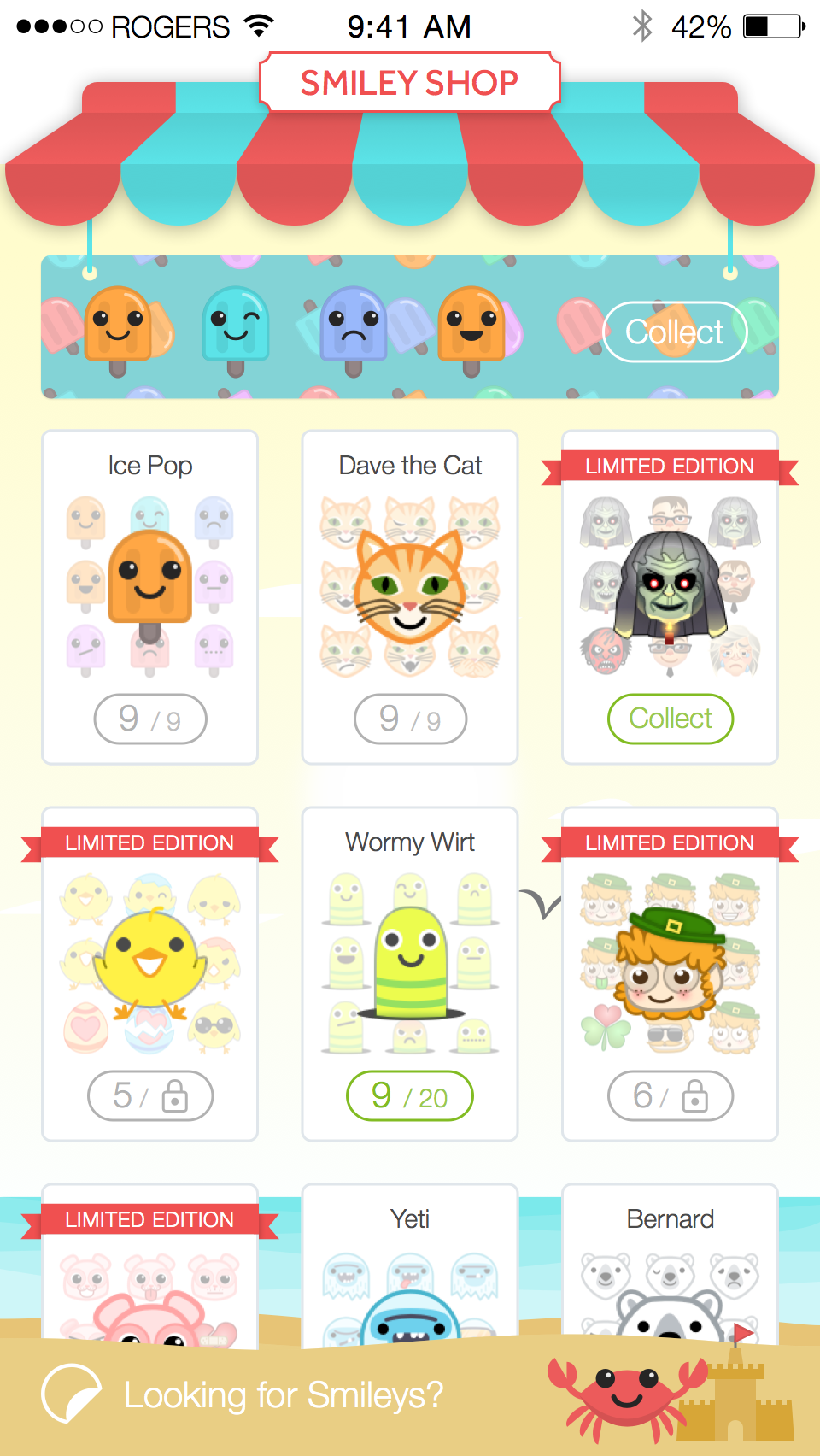The image size is (820, 1456).
Task: Open the limited edition chick pack
Action: (x=150, y=974)
